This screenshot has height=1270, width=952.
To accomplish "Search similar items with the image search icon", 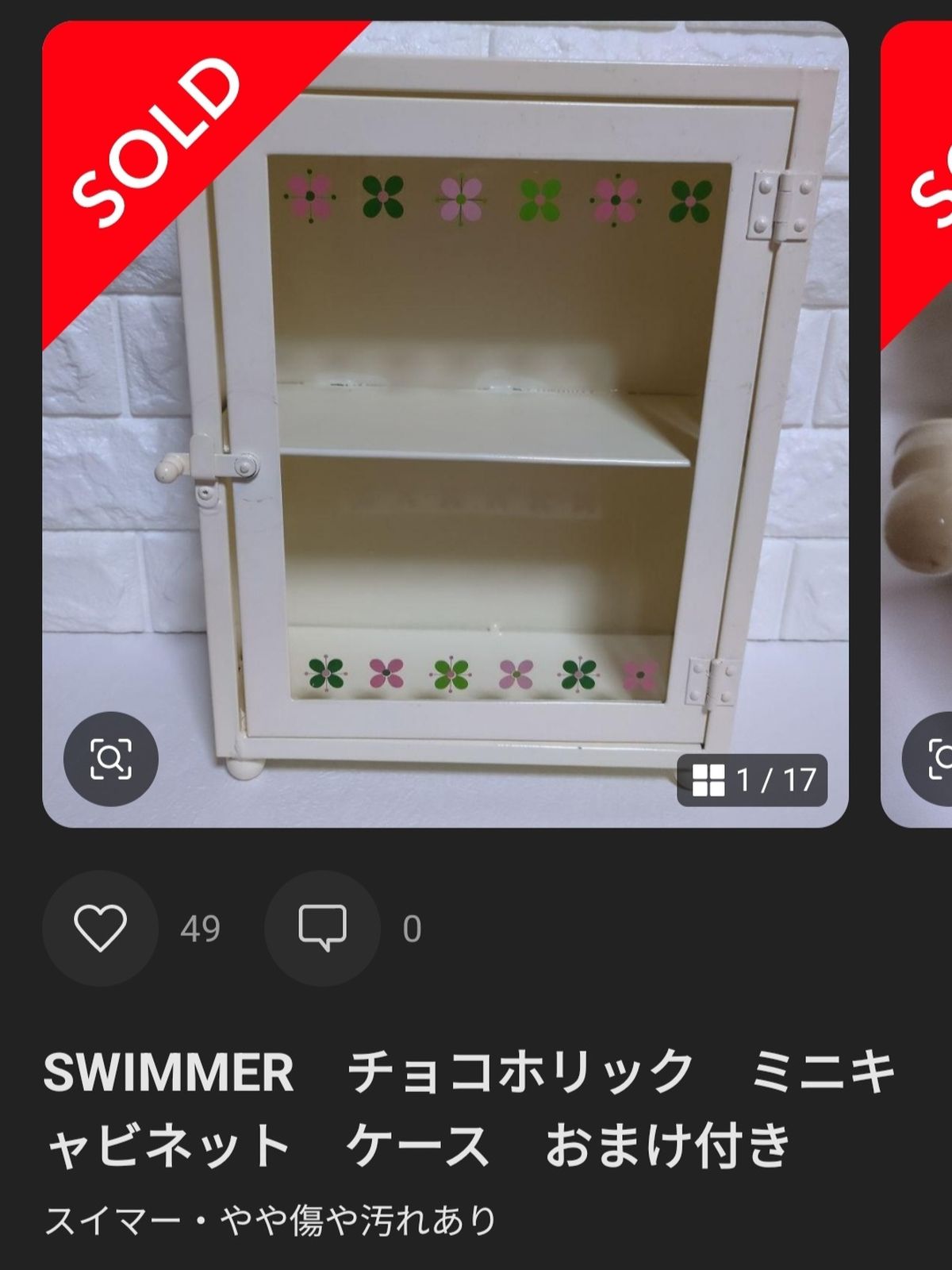I will click(x=111, y=760).
